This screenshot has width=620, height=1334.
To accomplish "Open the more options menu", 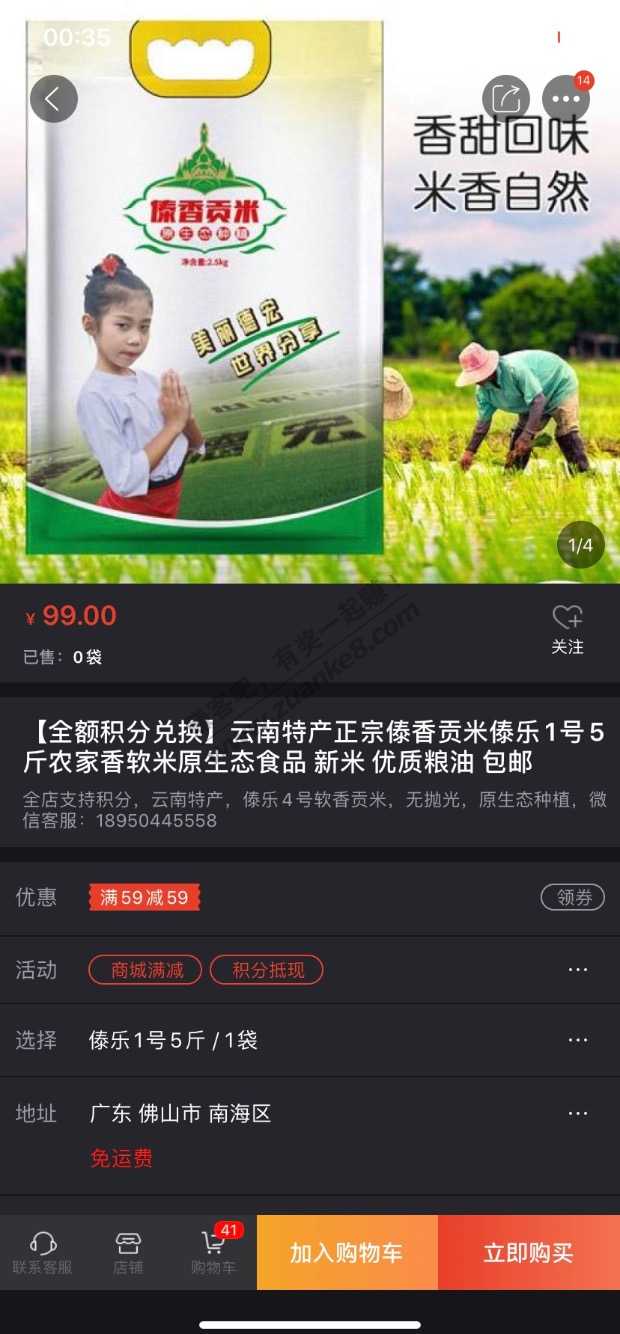I will pos(566,99).
